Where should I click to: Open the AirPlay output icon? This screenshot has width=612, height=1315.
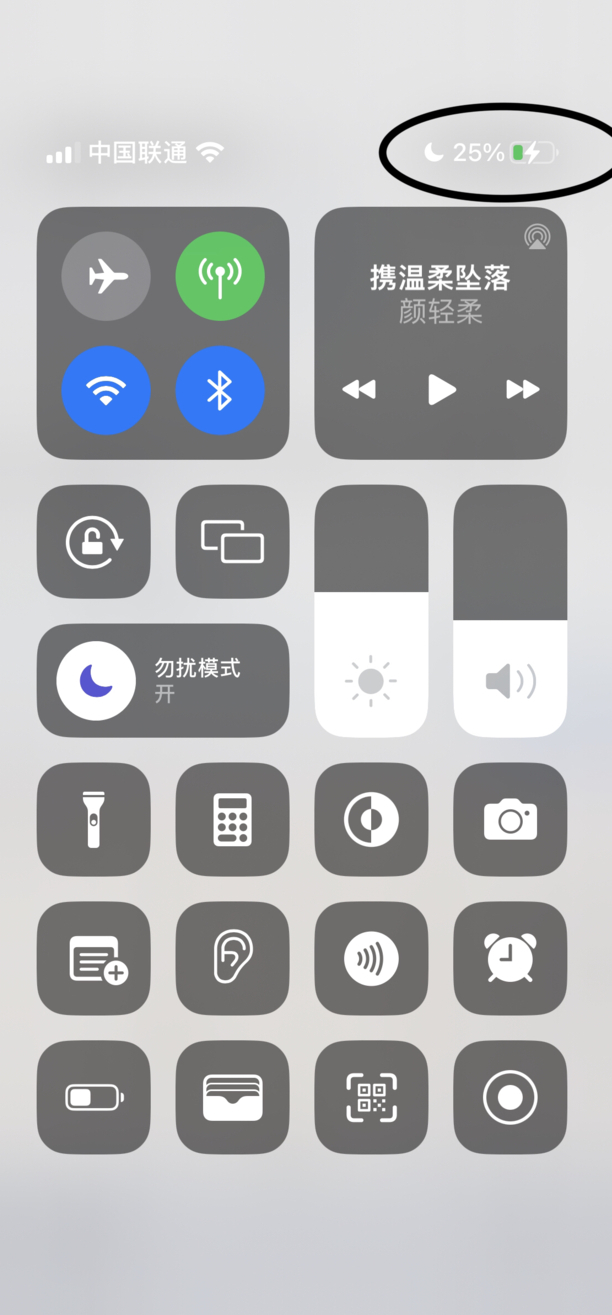pyautogui.click(x=537, y=237)
